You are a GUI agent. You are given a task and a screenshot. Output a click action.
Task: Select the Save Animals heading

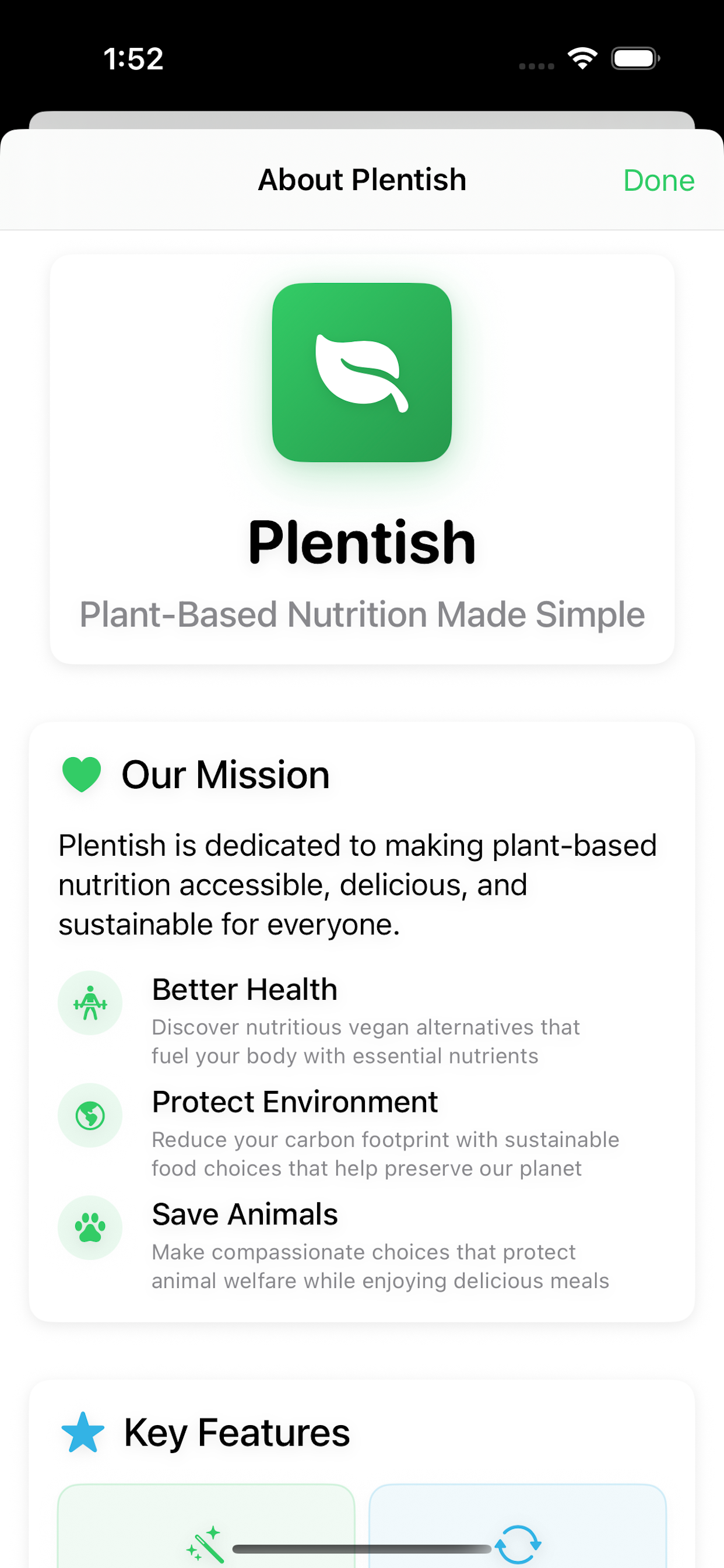[245, 1214]
